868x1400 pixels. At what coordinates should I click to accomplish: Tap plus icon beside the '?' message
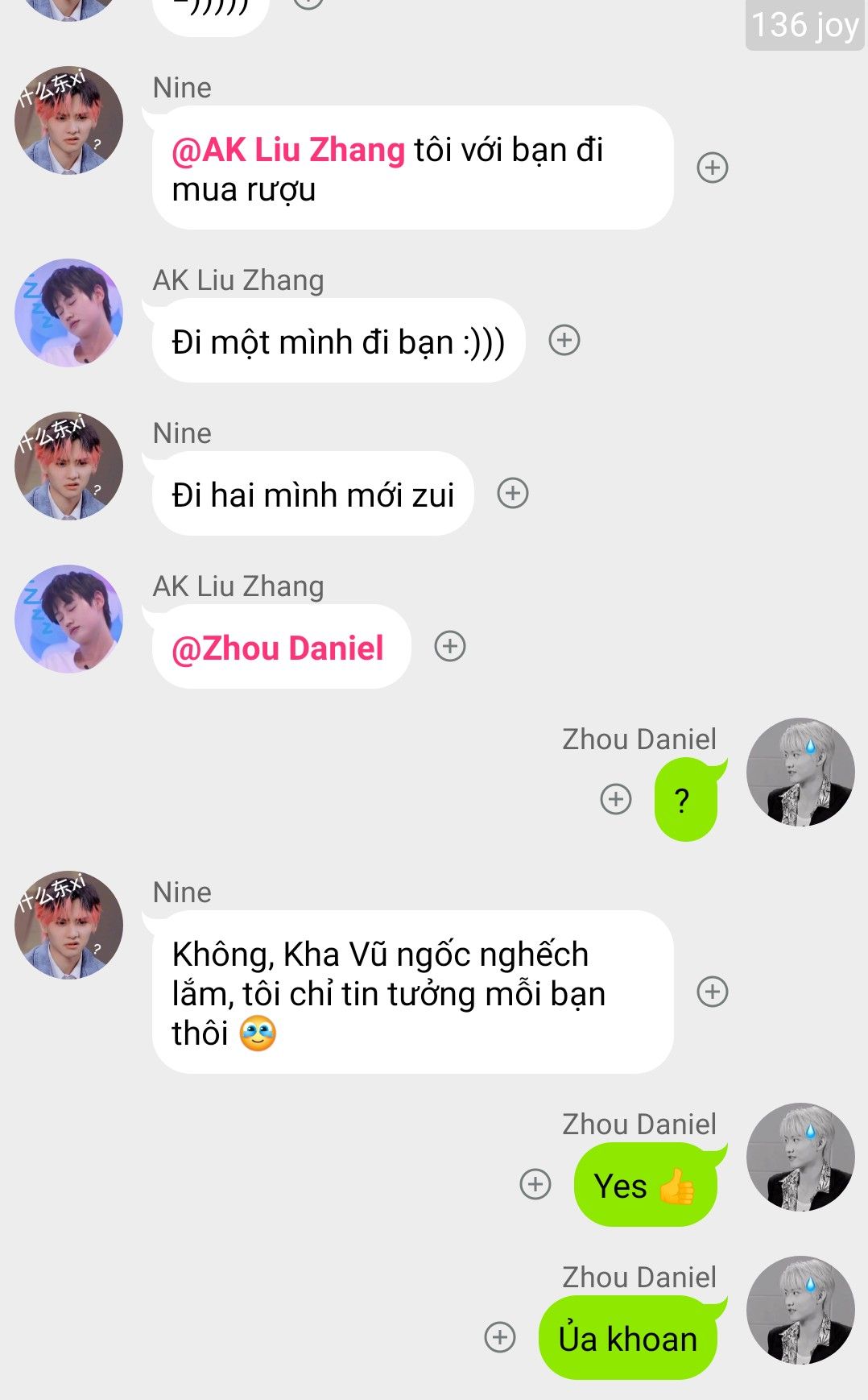tap(616, 799)
